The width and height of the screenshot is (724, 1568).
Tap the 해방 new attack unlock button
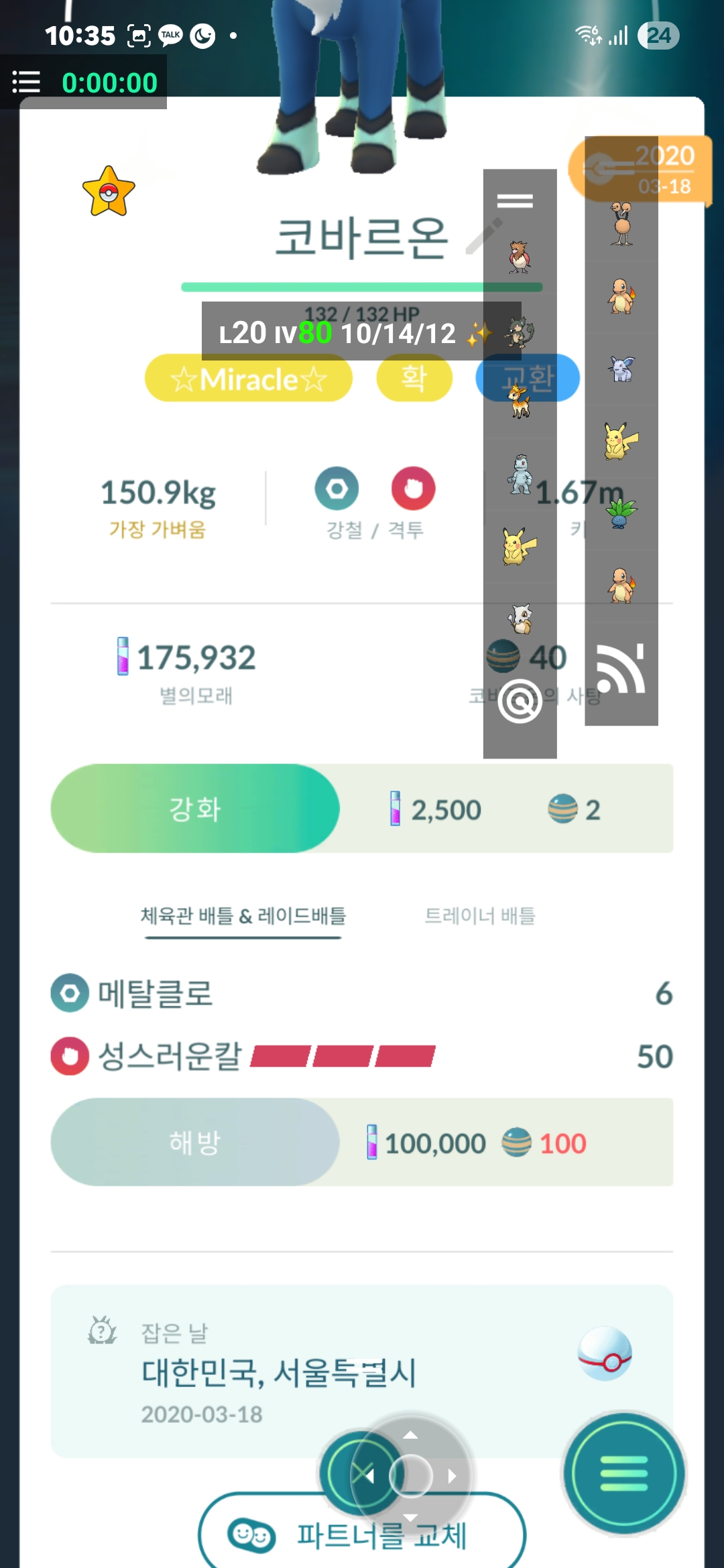click(x=195, y=1142)
